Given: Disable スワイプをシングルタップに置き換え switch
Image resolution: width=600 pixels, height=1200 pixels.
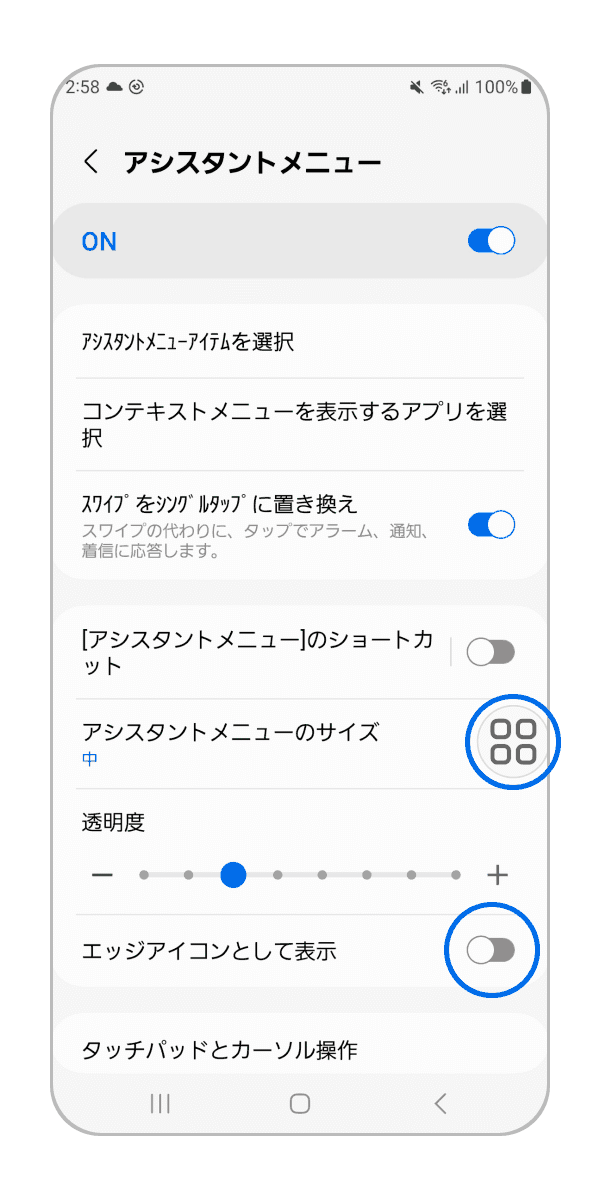Looking at the screenshot, I should coord(491,524).
